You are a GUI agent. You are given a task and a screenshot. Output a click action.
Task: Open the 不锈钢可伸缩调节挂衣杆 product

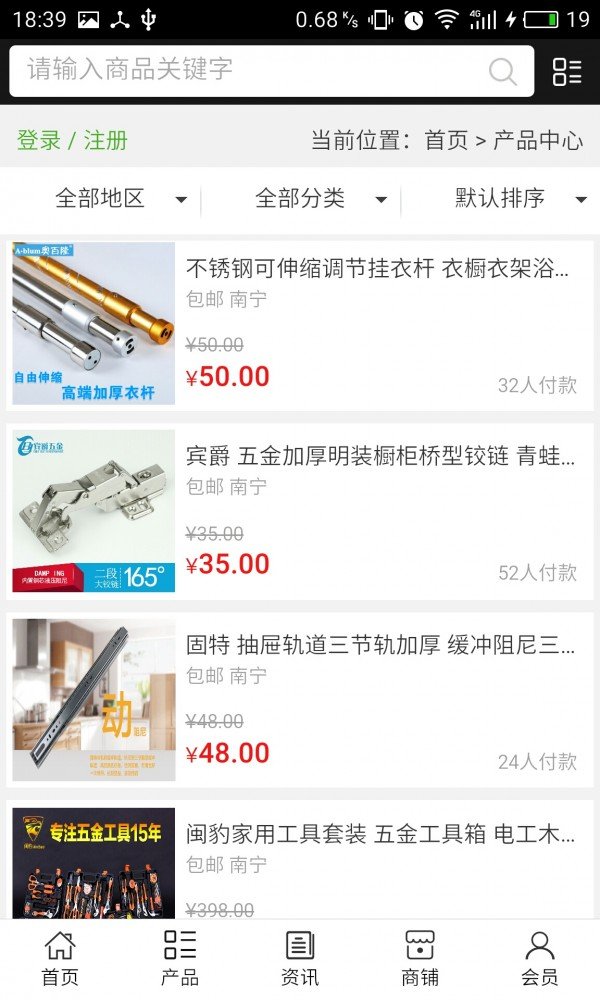tap(378, 269)
